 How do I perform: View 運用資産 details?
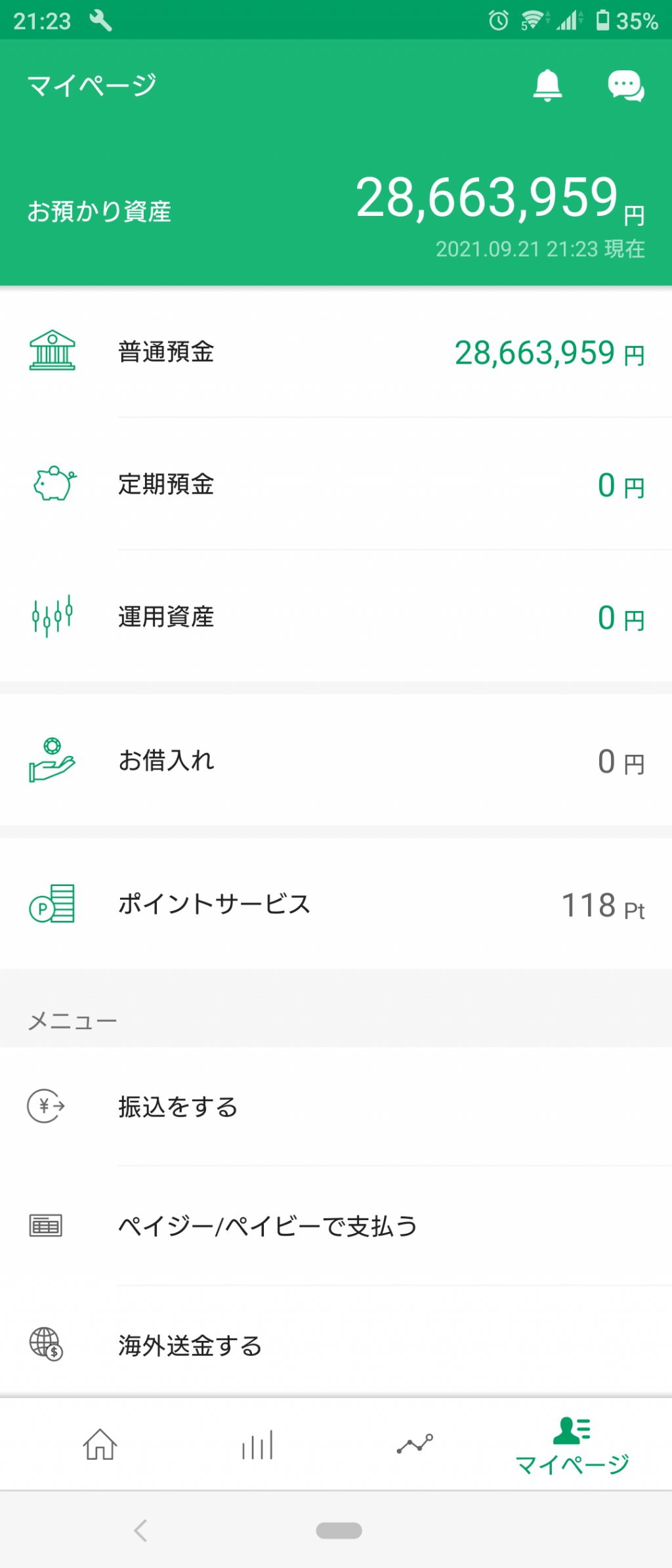point(336,617)
